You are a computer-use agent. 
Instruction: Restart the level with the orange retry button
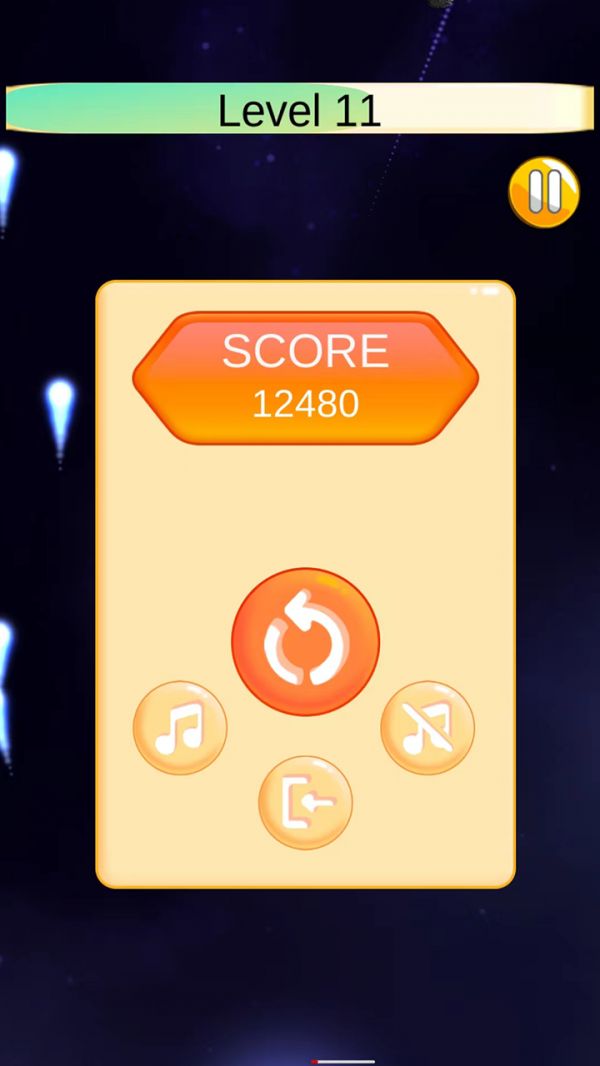pyautogui.click(x=305, y=642)
